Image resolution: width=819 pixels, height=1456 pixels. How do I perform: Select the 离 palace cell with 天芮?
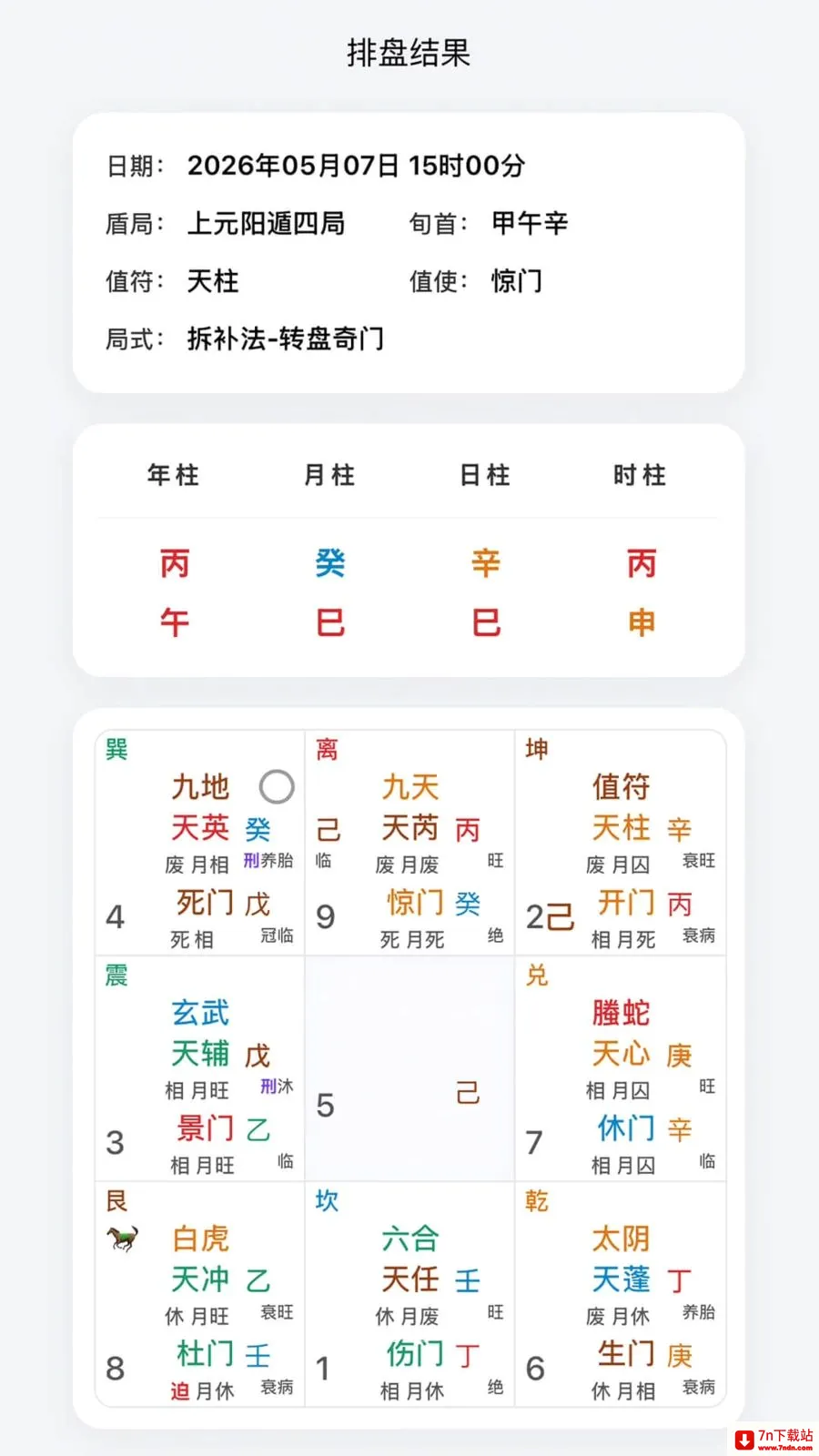409,843
